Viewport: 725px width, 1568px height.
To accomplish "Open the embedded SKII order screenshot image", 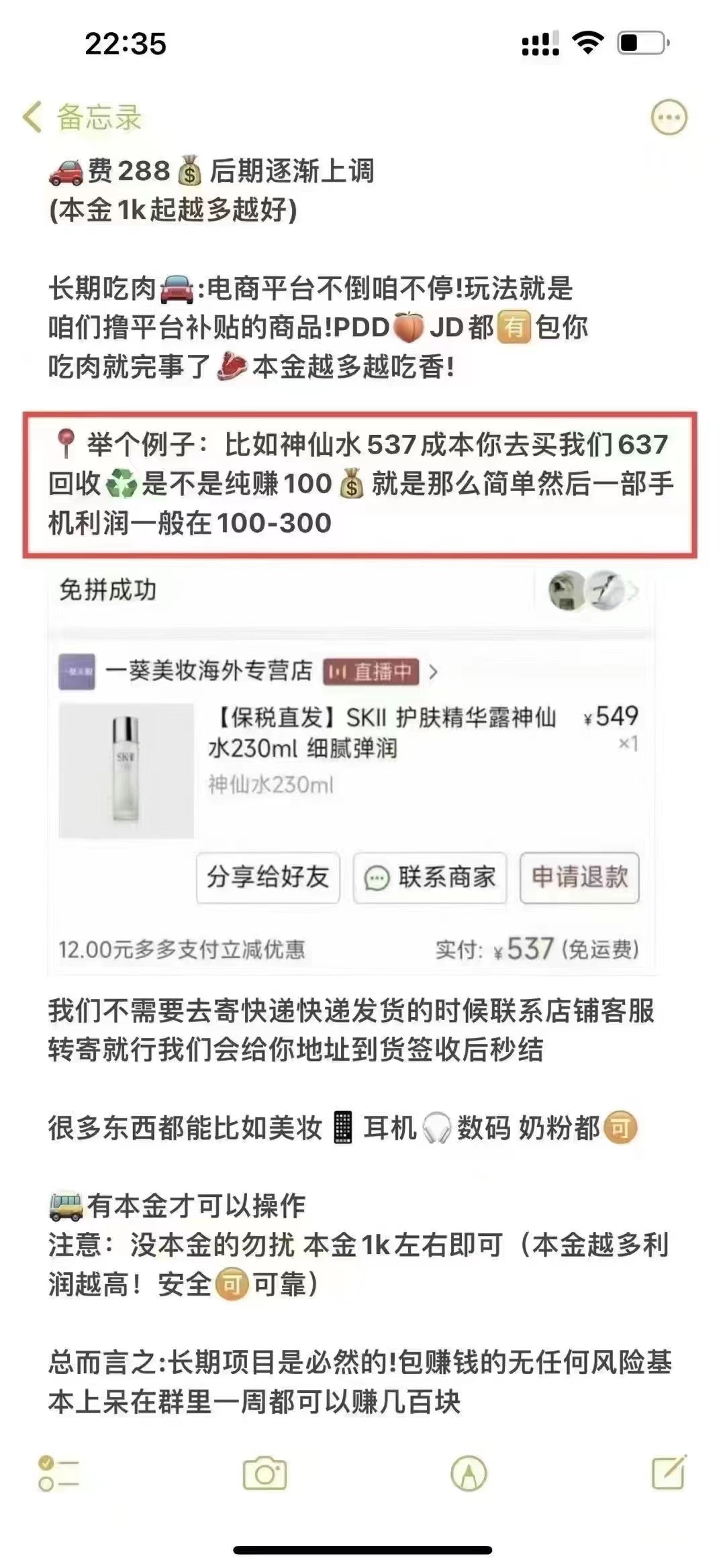I will pyautogui.click(x=352, y=772).
